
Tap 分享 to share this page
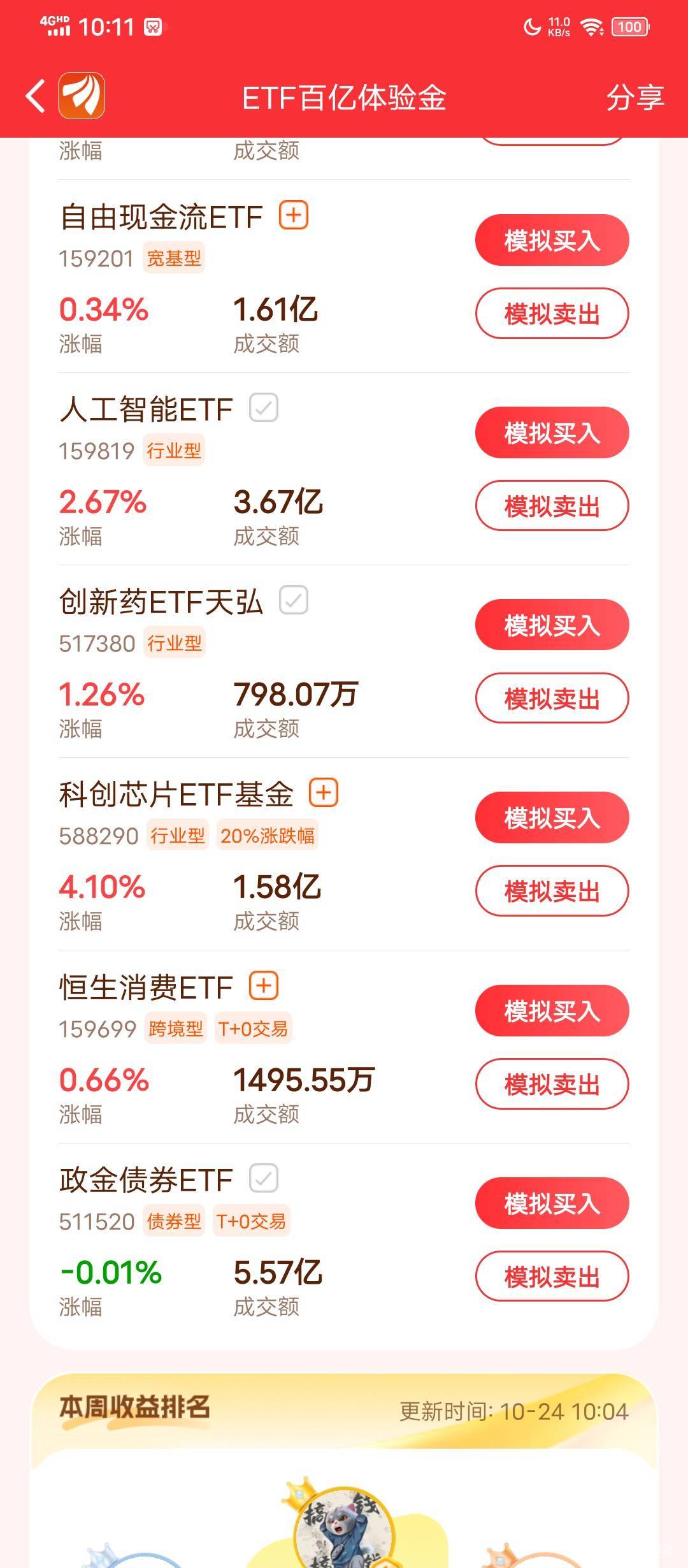634,98
